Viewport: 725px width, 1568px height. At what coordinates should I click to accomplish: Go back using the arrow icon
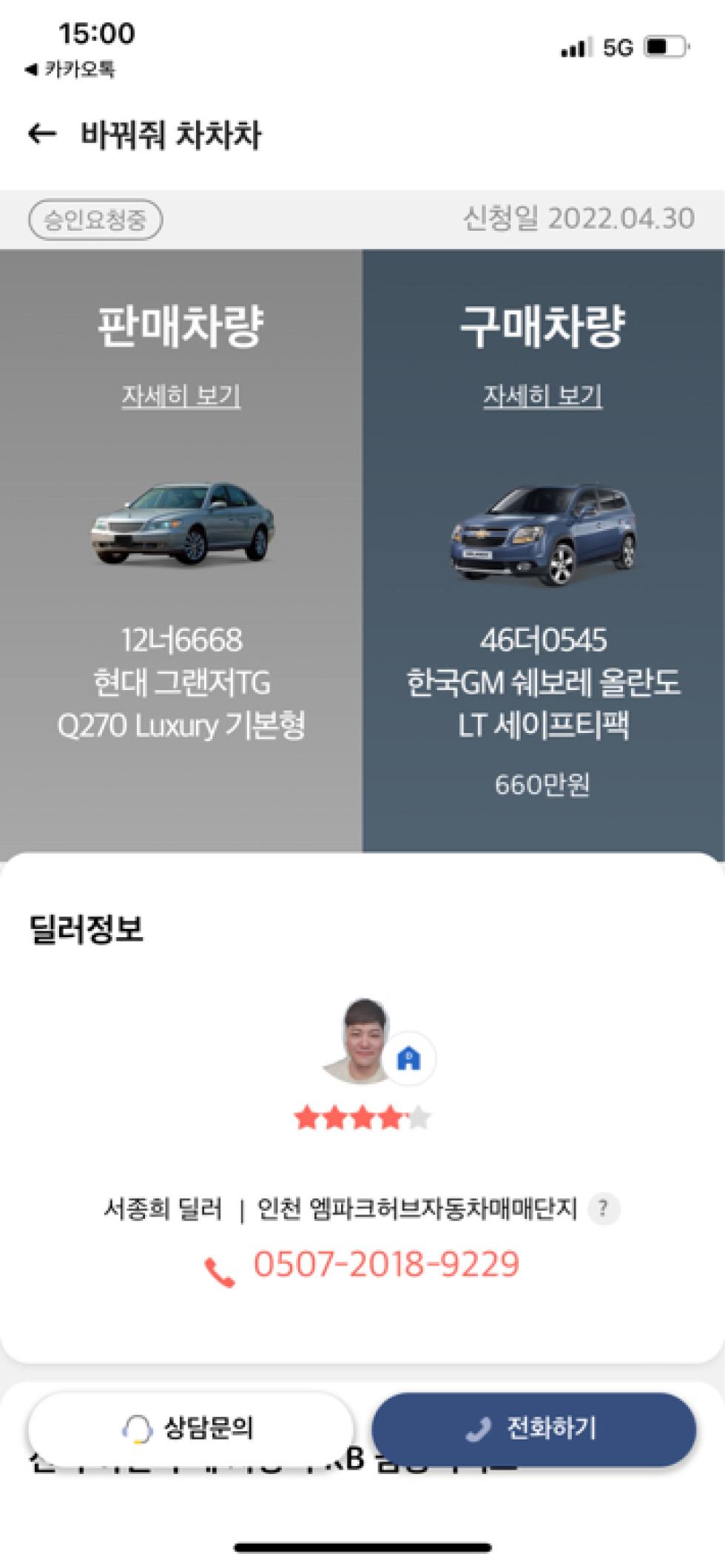(42, 134)
